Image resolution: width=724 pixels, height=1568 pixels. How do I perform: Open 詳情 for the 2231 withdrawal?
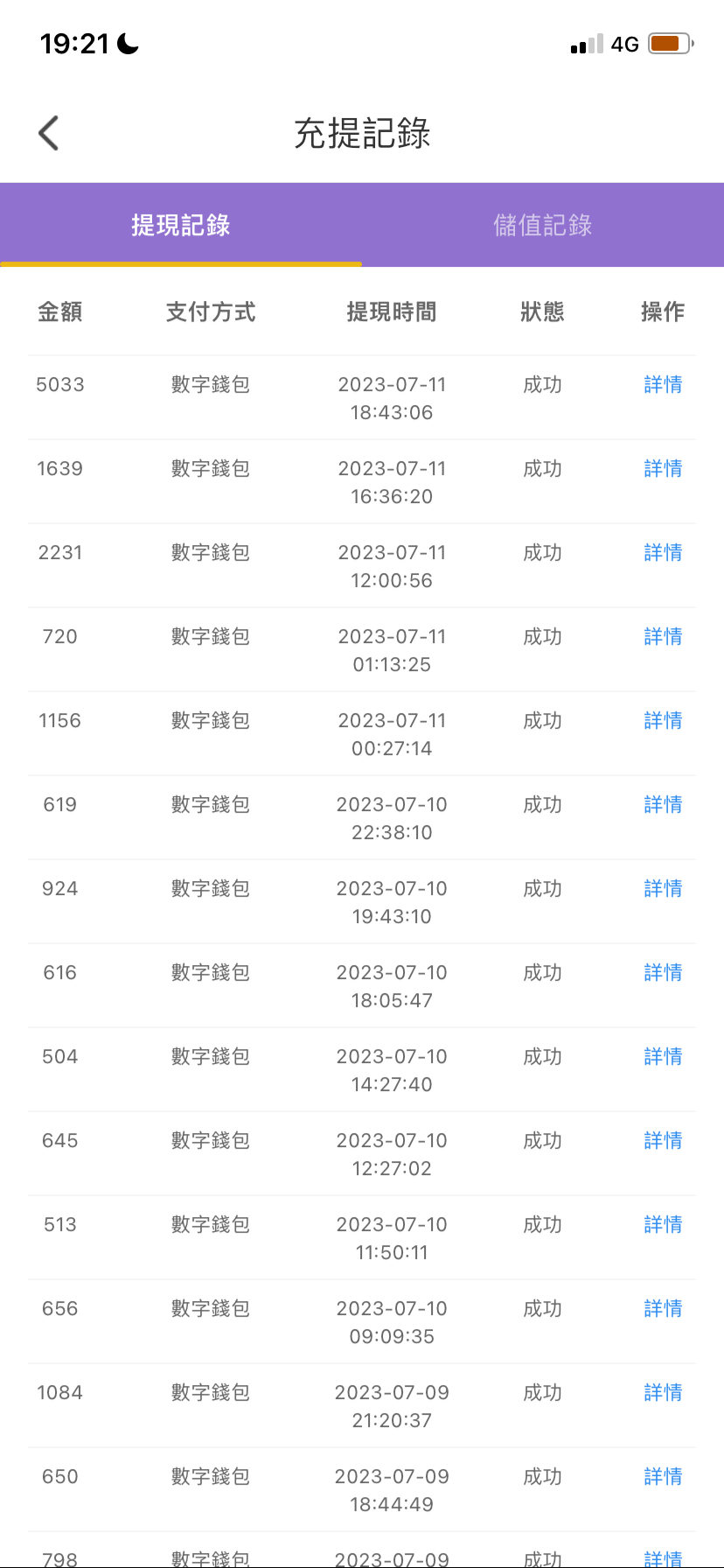pyautogui.click(x=663, y=553)
